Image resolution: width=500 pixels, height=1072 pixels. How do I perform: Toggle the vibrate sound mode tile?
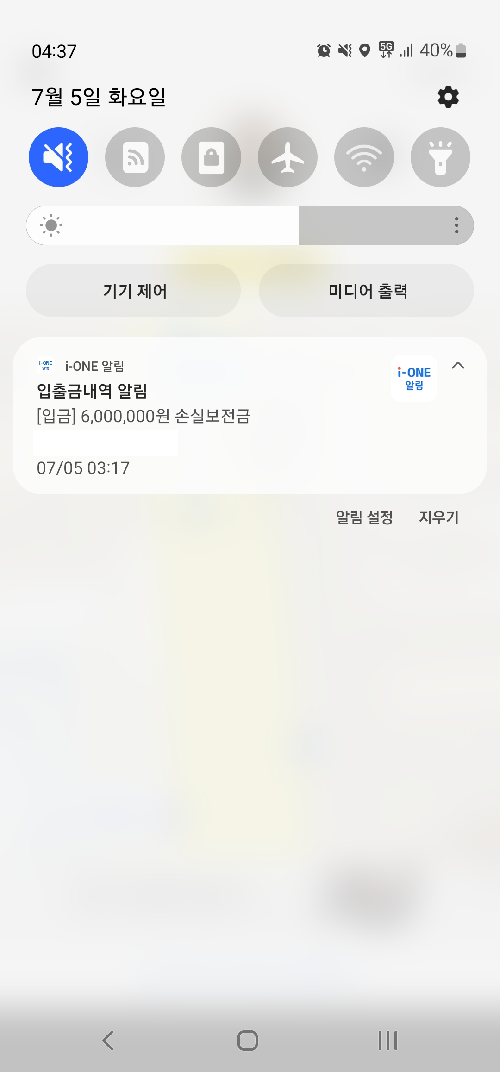(x=59, y=157)
